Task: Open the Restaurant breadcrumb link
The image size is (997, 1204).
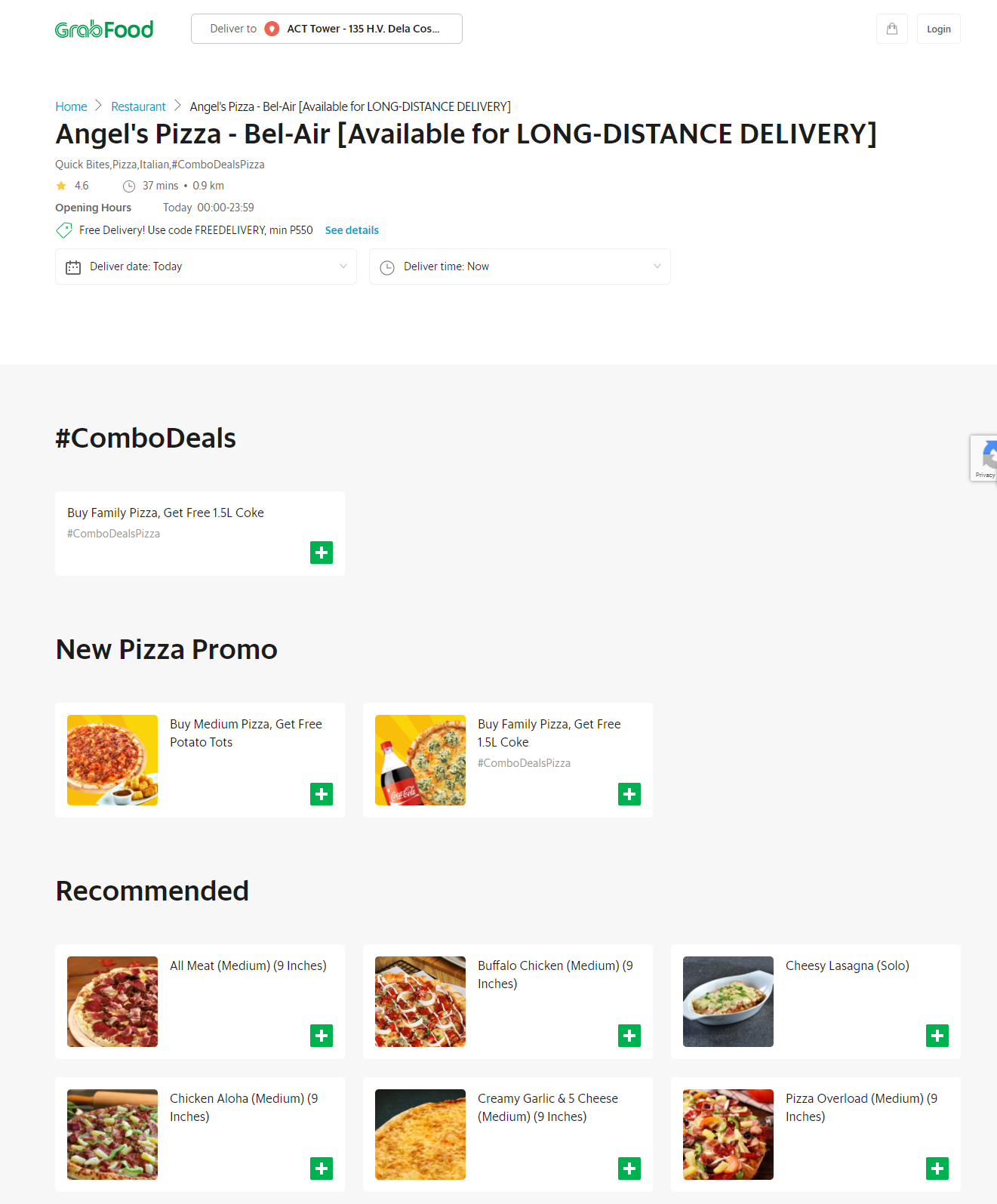Action: (138, 106)
